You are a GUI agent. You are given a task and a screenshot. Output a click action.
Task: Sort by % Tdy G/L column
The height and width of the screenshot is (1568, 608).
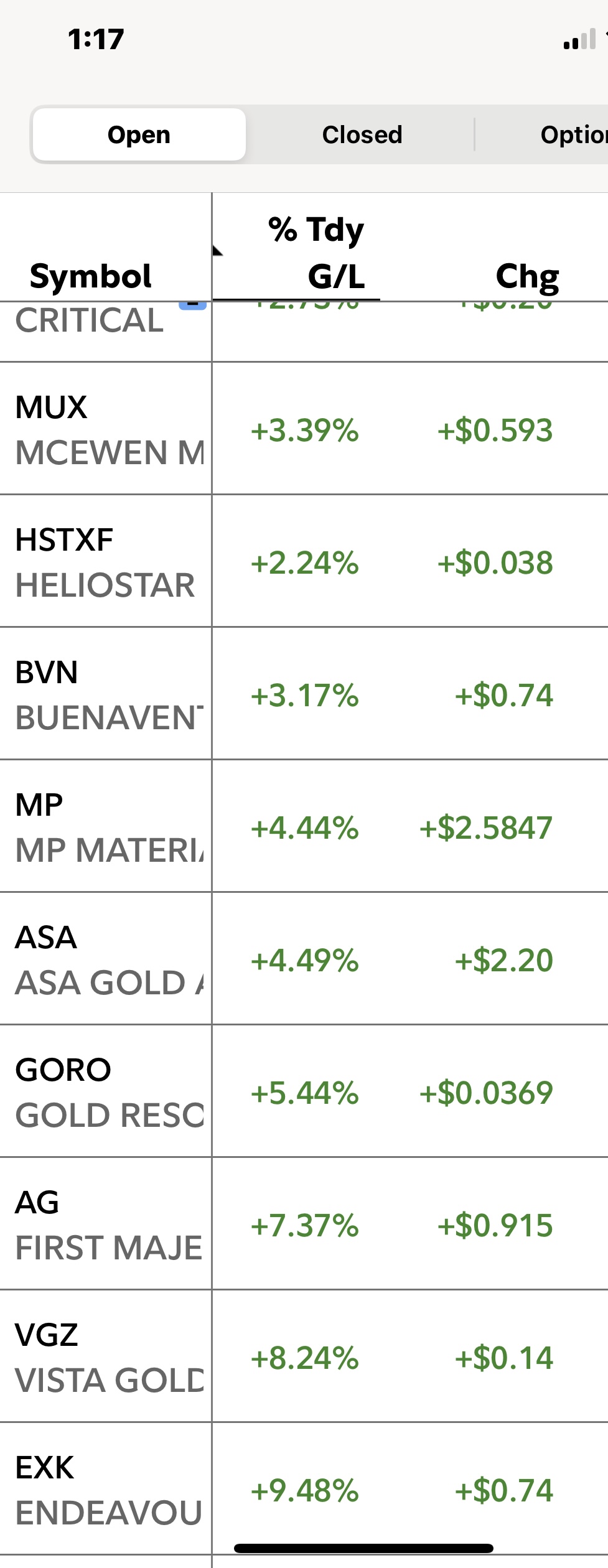pyautogui.click(x=317, y=253)
